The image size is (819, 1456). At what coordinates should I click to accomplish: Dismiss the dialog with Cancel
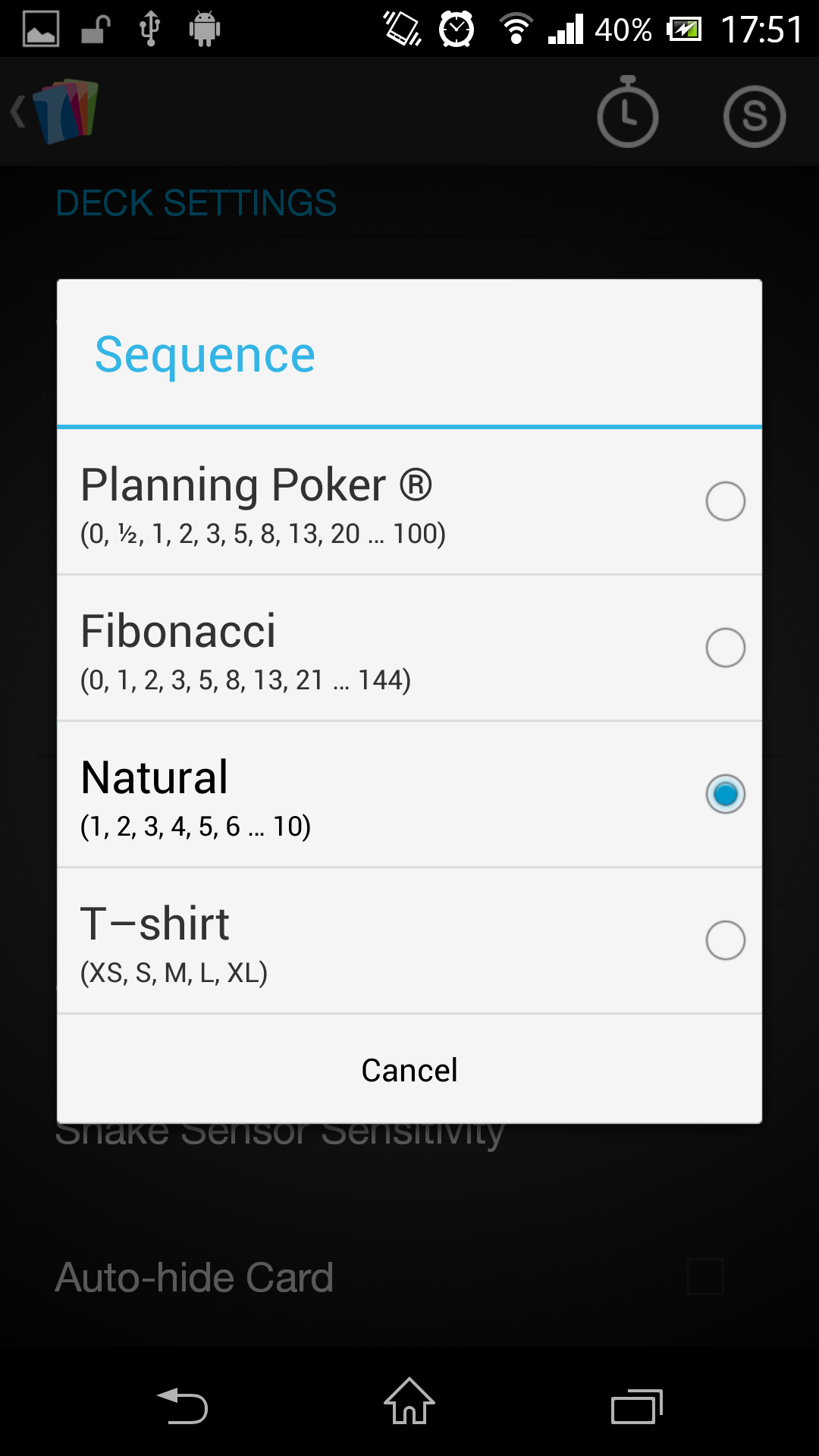409,1069
